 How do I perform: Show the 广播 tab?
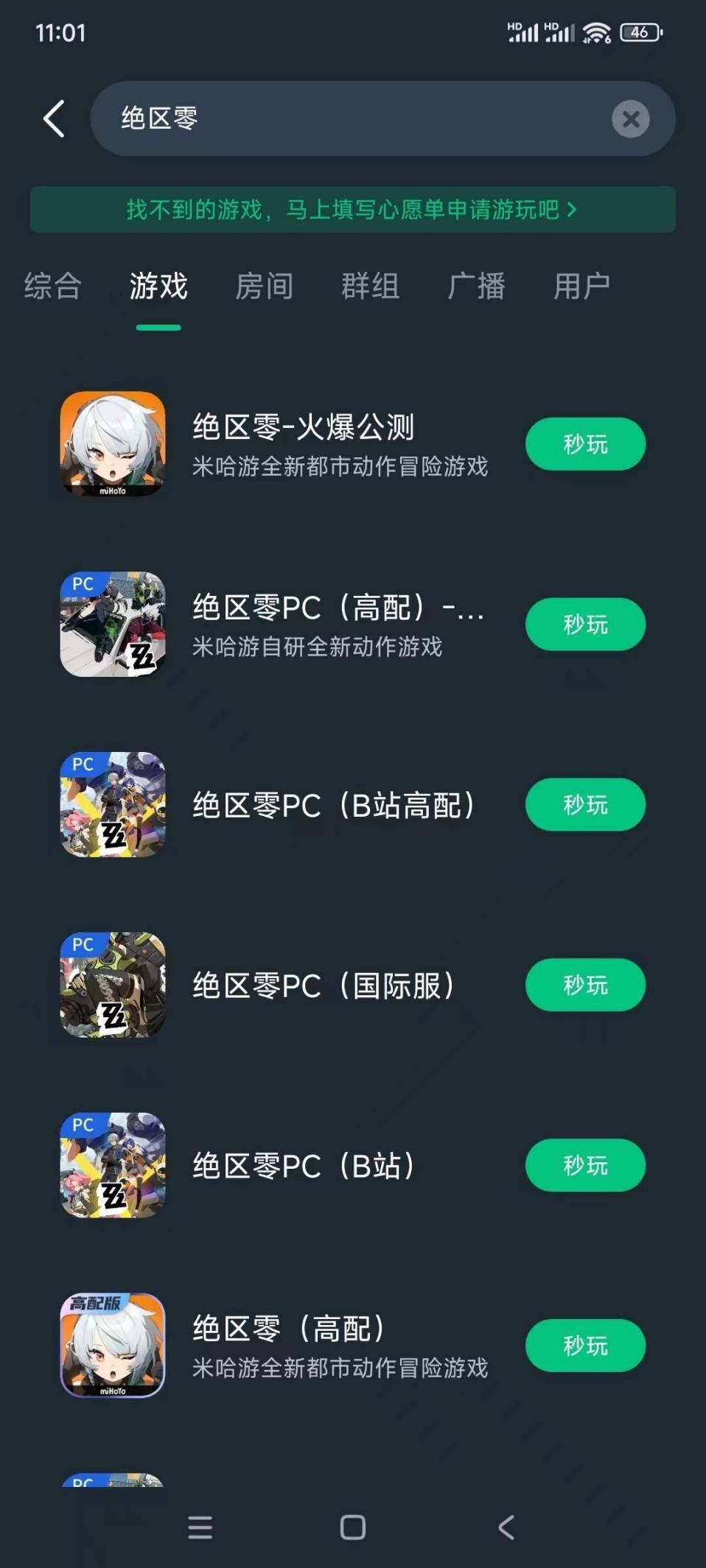[476, 286]
